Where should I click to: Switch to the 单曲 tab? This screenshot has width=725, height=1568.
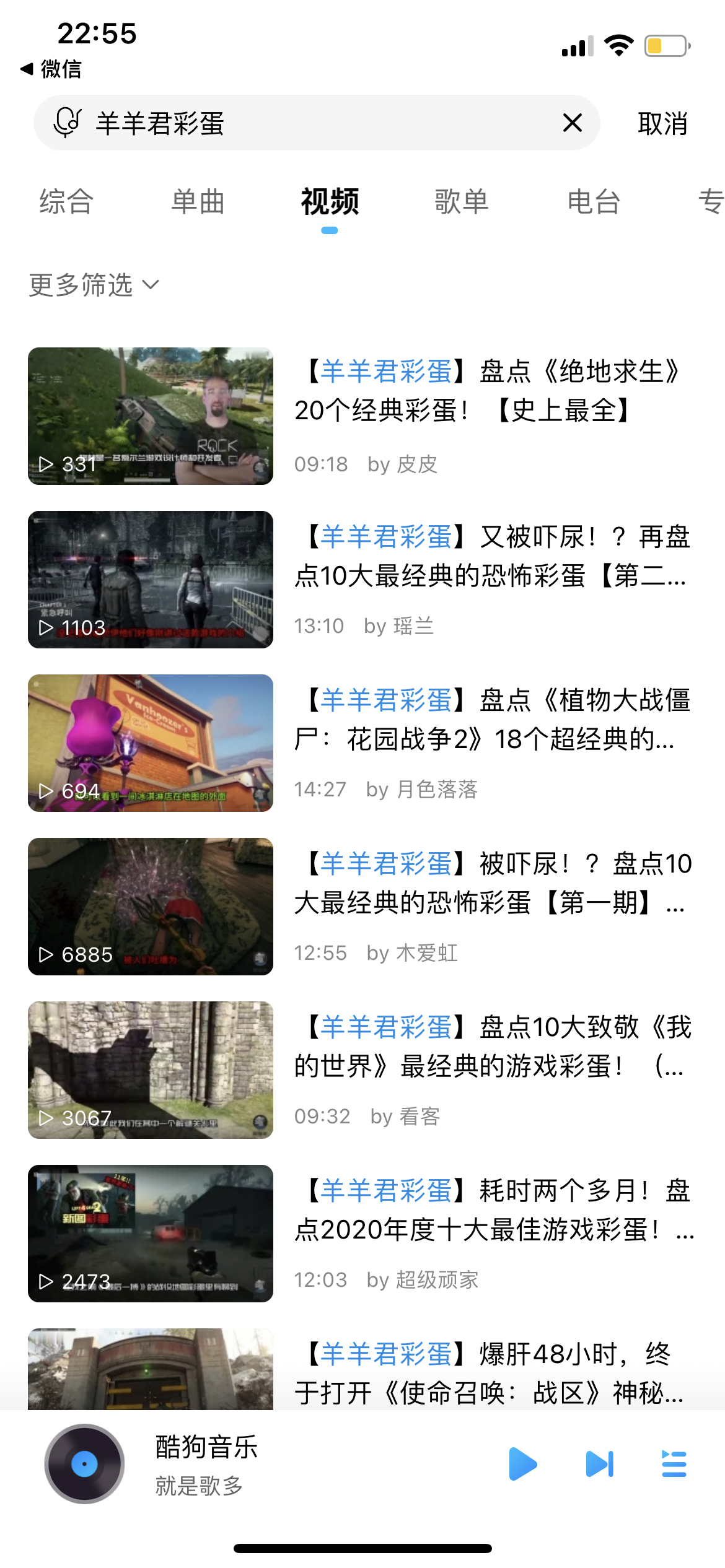coord(198,202)
